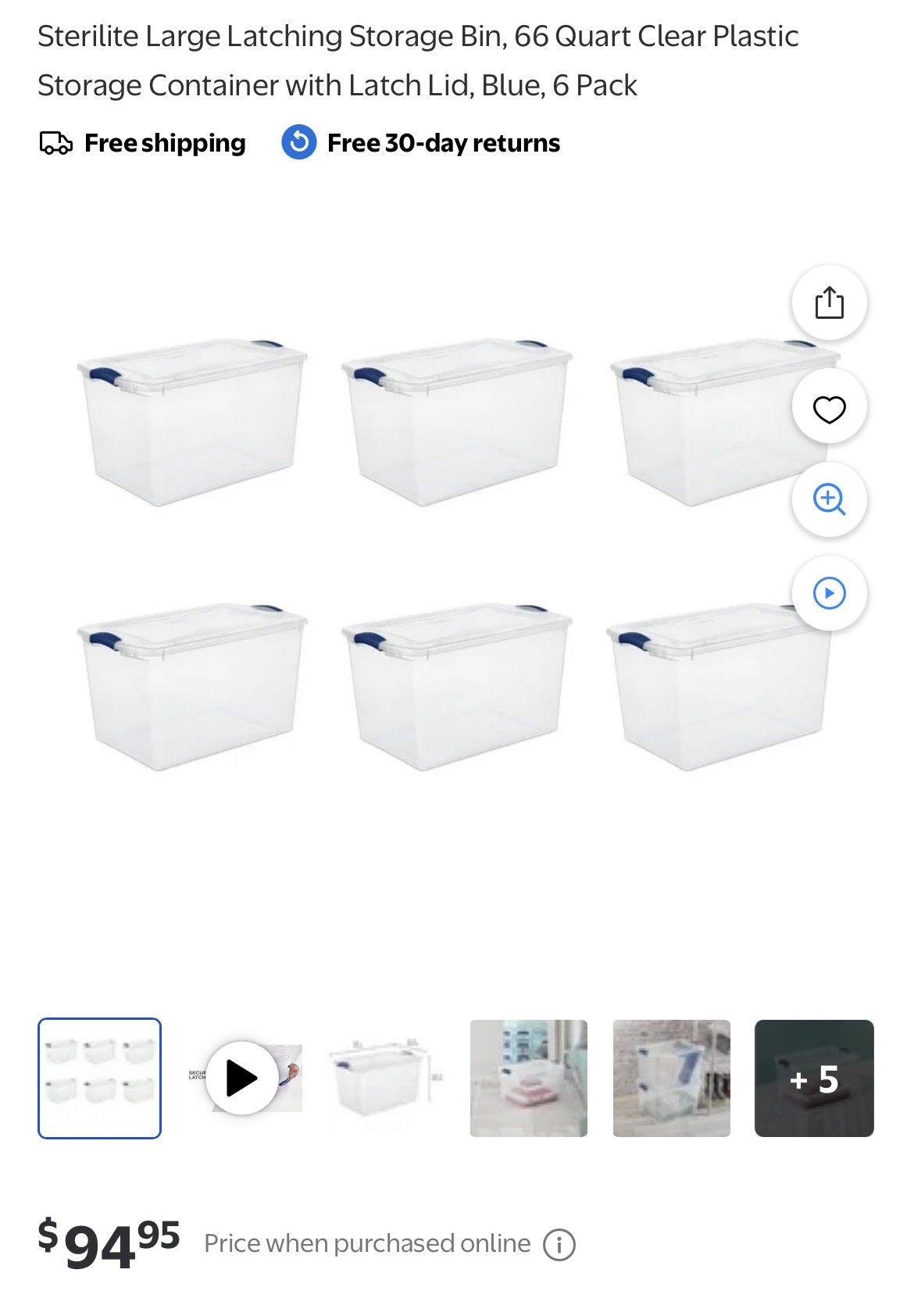Play the product video from side button

click(x=829, y=593)
